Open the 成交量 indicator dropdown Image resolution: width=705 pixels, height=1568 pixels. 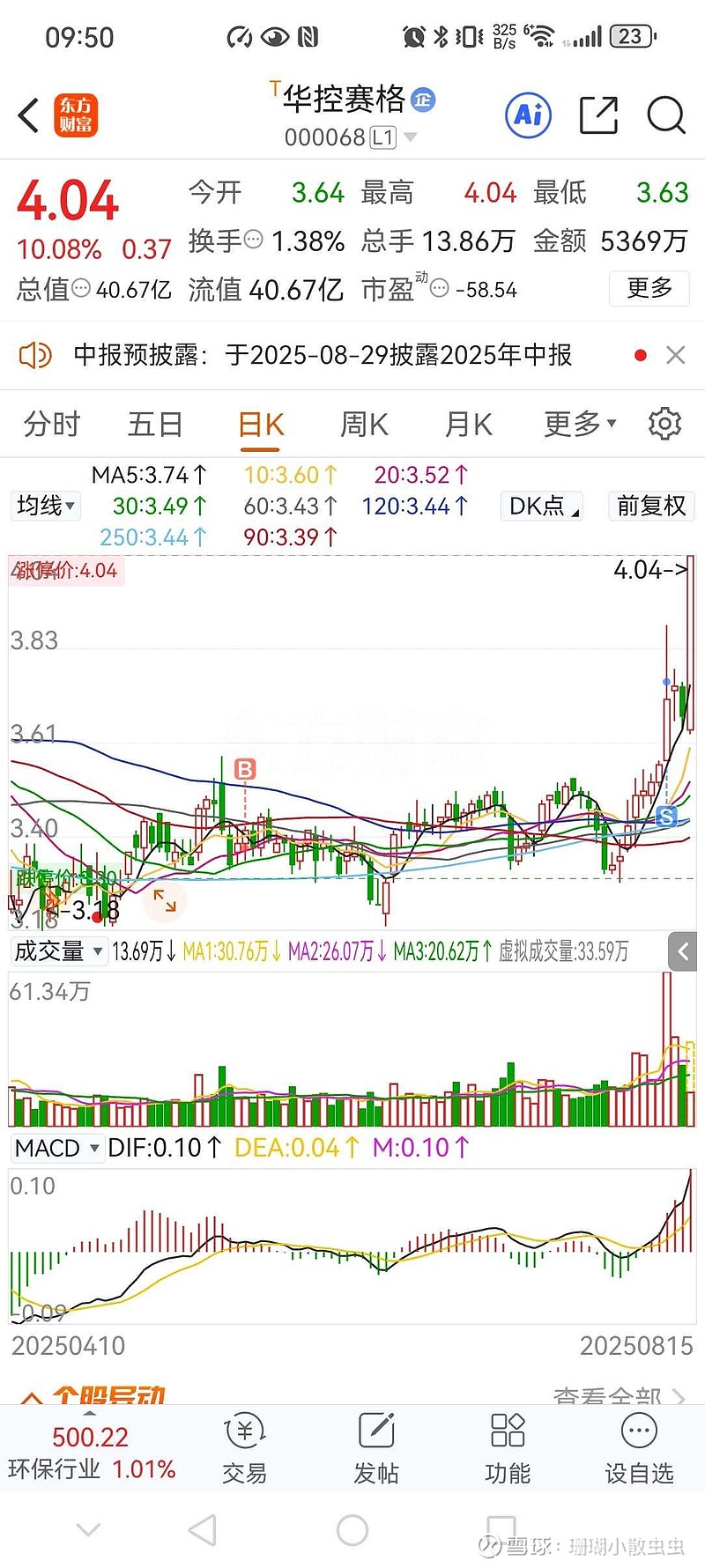[x=58, y=951]
